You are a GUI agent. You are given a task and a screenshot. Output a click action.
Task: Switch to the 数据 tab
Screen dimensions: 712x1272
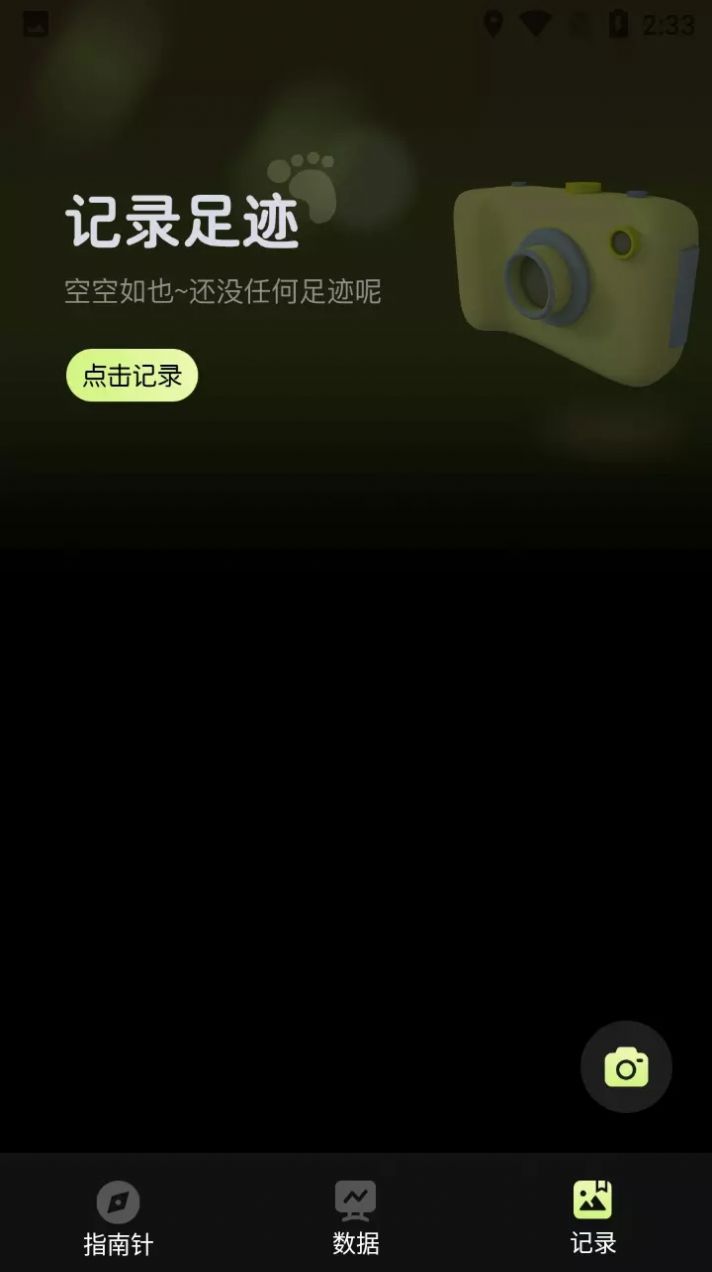pyautogui.click(x=355, y=1216)
